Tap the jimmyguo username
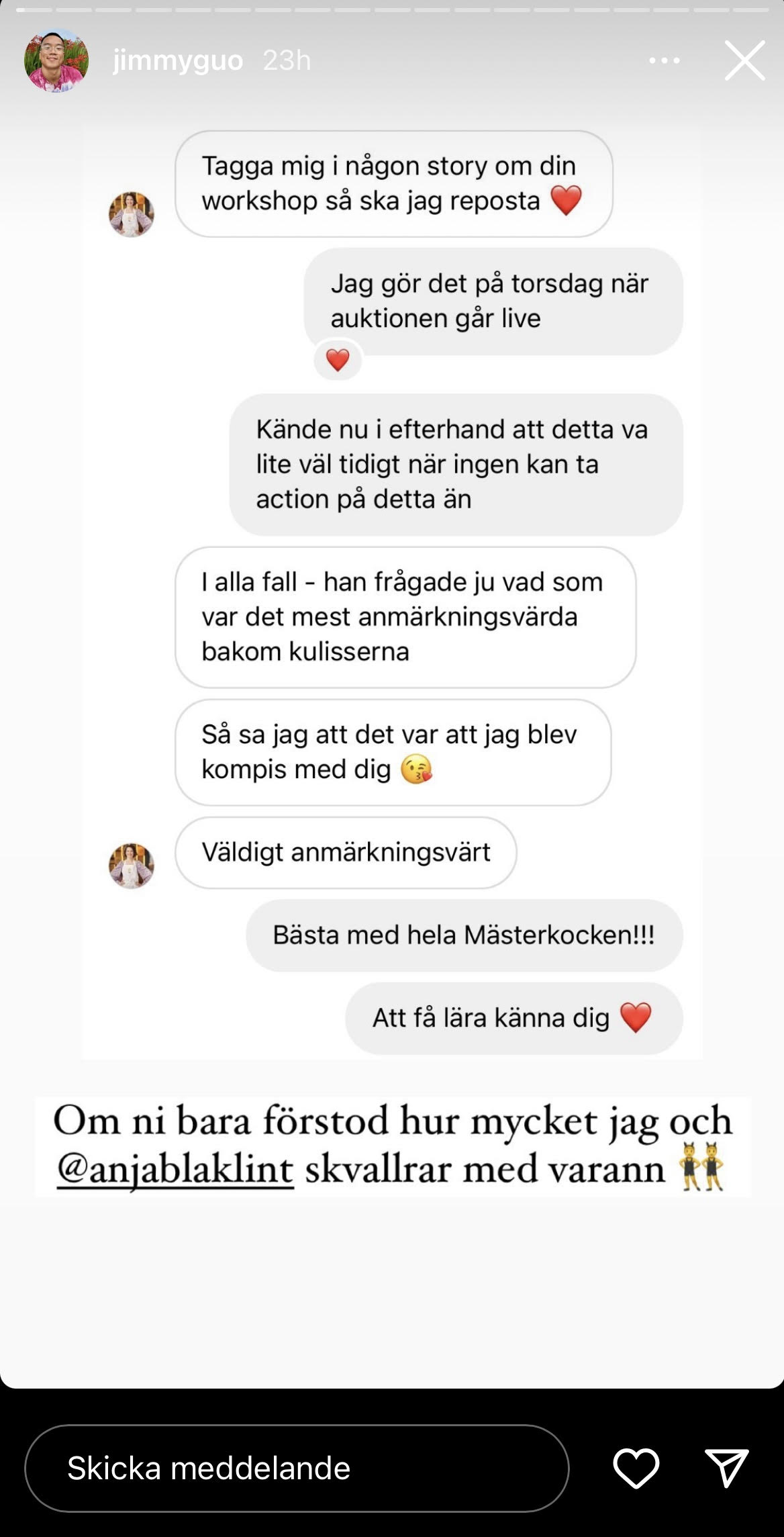Screen dimensions: 784x1537 click(178, 60)
